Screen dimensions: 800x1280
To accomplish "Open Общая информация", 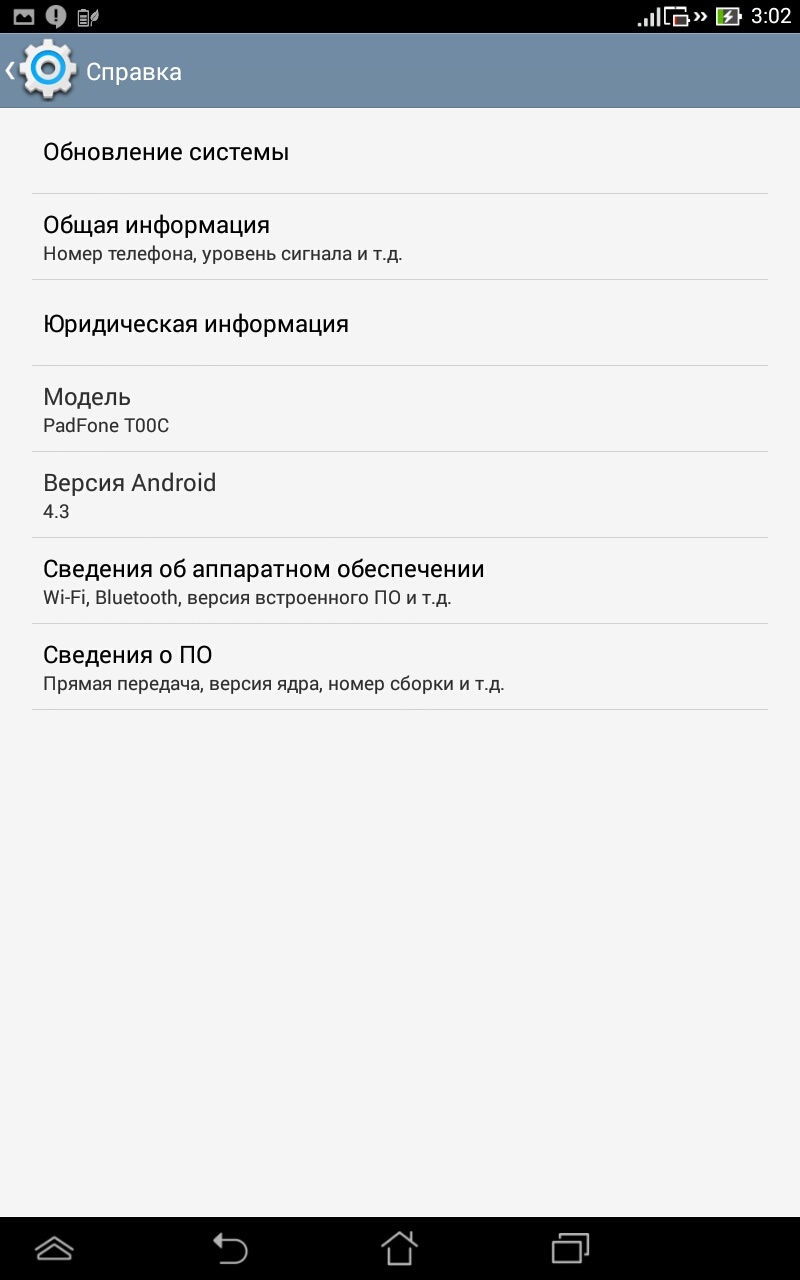I will [400, 237].
